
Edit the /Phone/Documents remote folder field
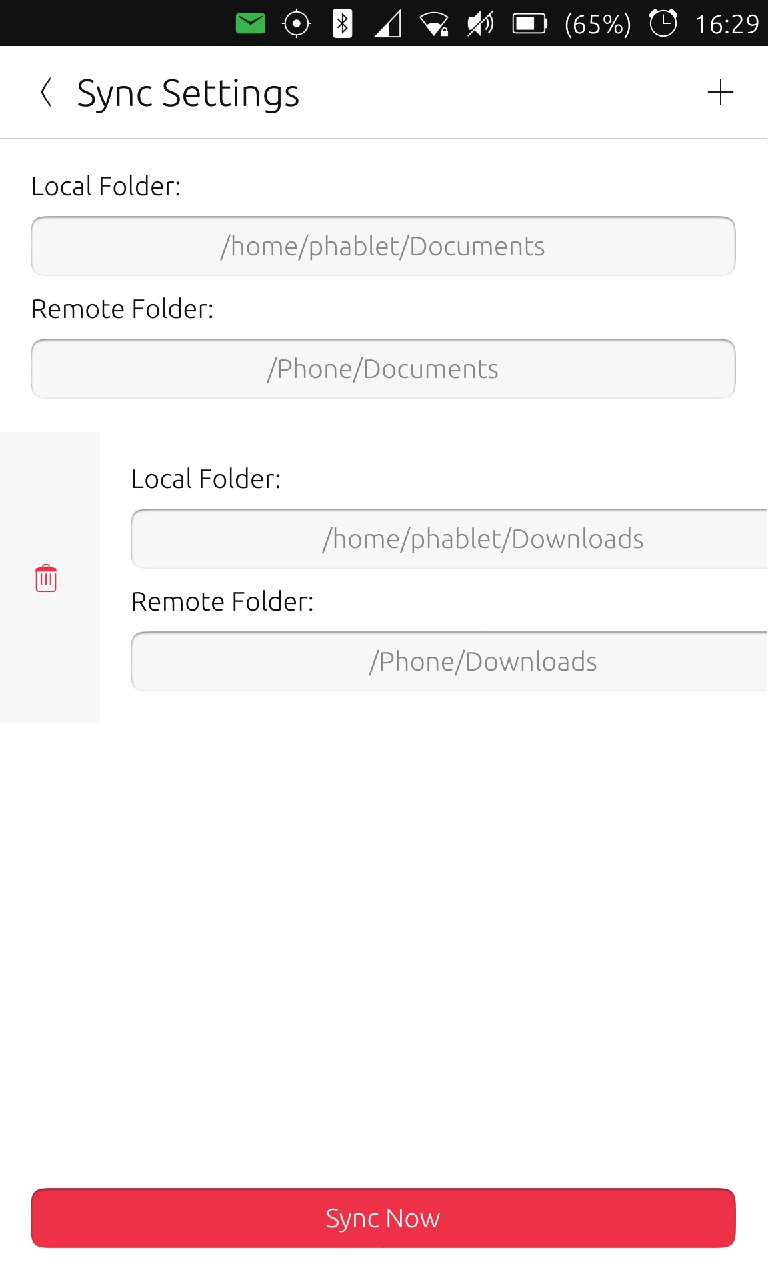click(383, 369)
